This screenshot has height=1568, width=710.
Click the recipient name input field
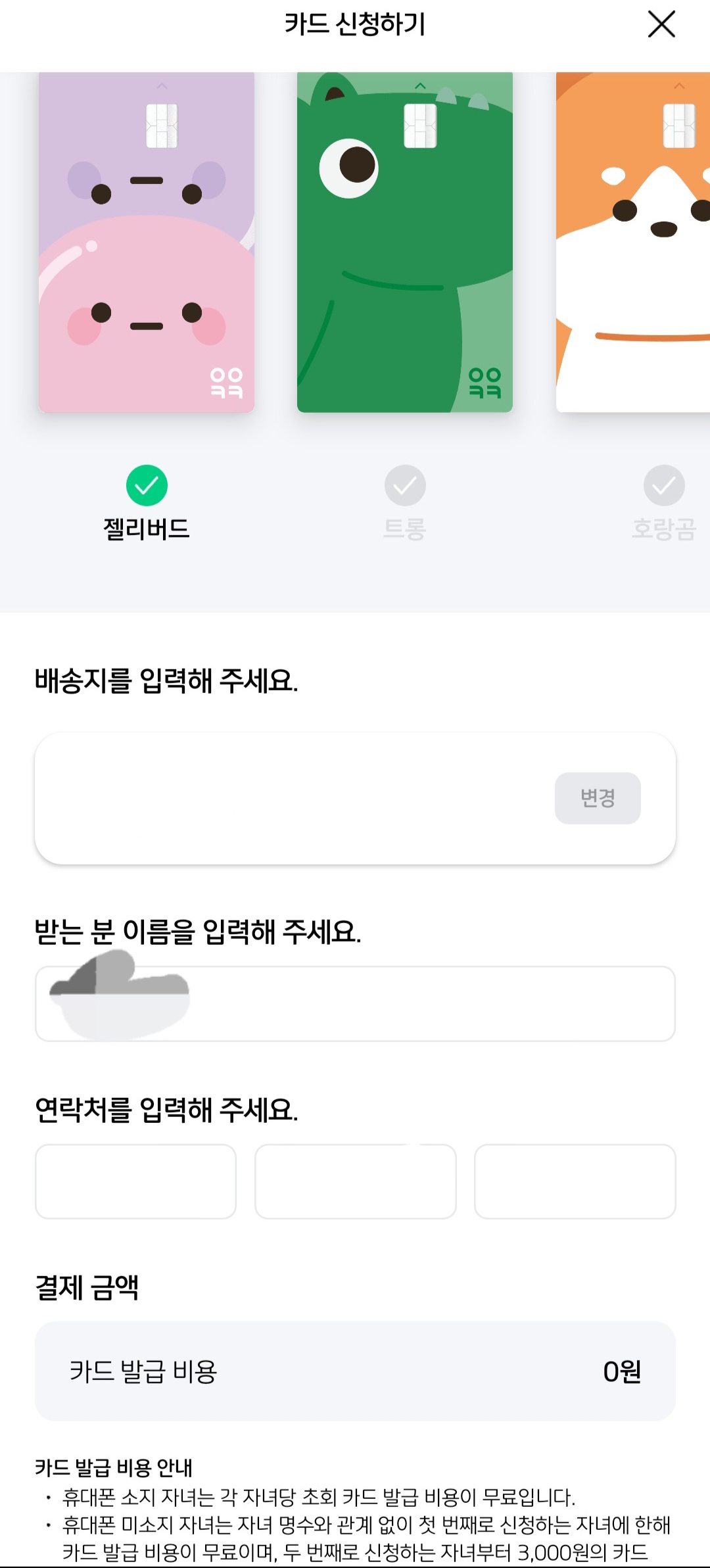(355, 1001)
